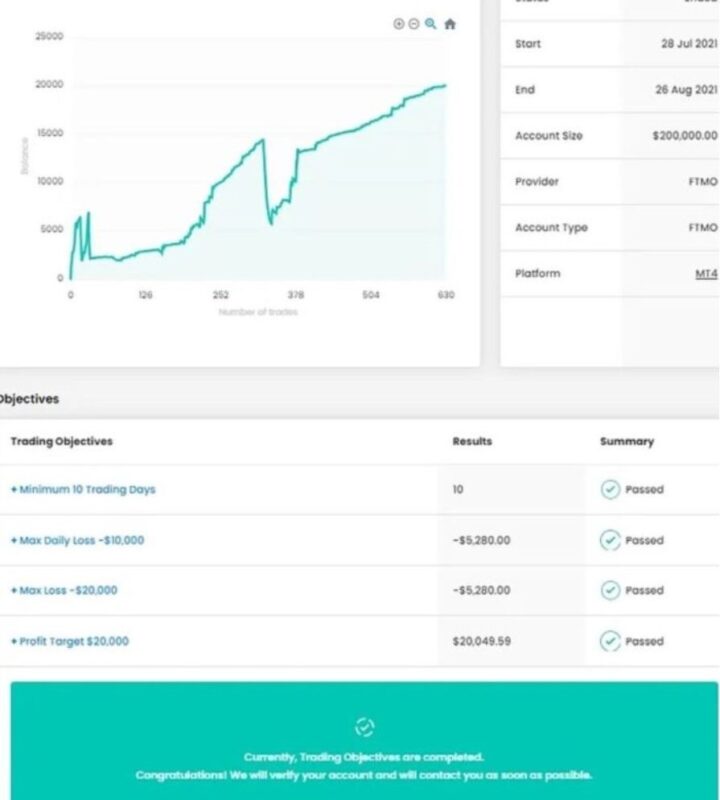This screenshot has height=800, width=720.
Task: Open the MT4 platform link
Action: (705, 274)
